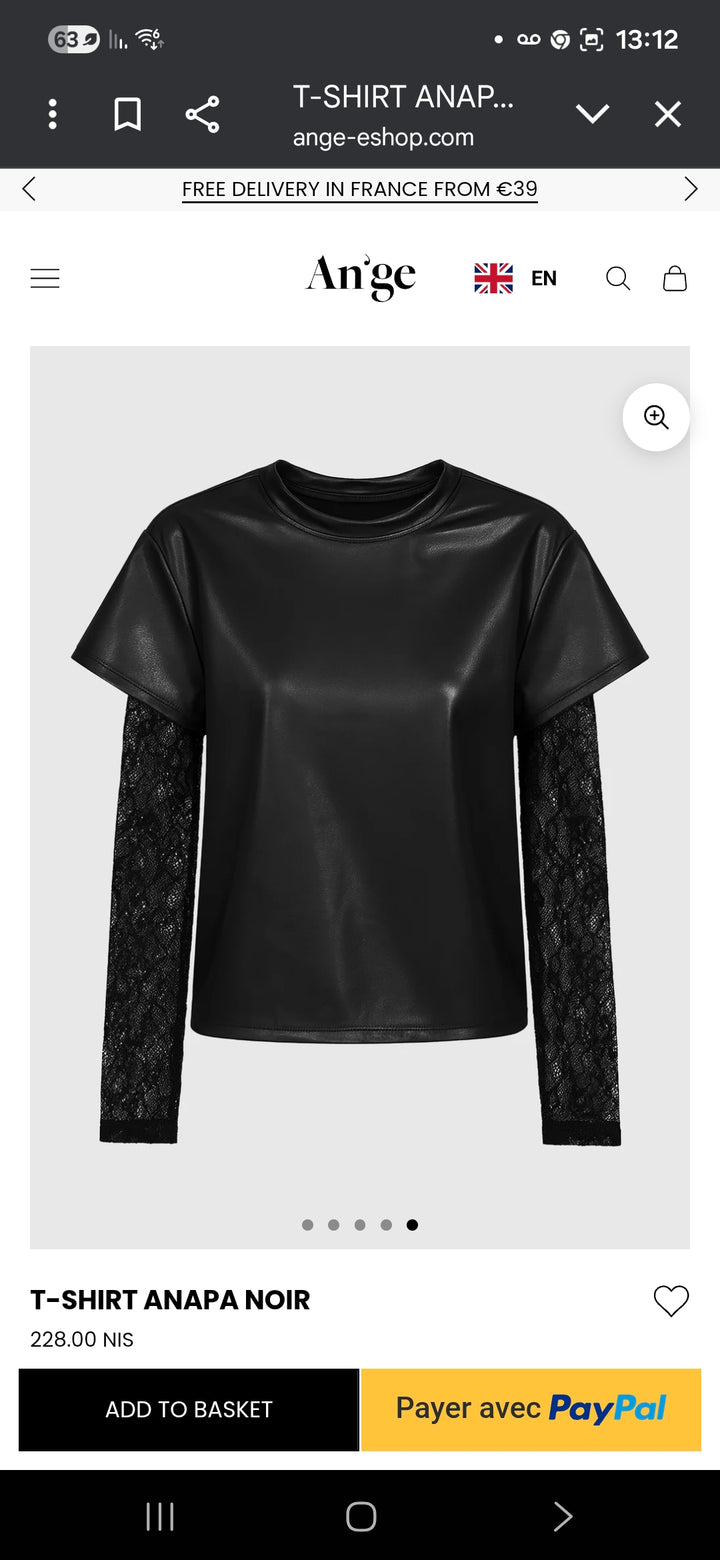Go back with the banner left arrow
This screenshot has height=1560, width=720.
[28, 188]
